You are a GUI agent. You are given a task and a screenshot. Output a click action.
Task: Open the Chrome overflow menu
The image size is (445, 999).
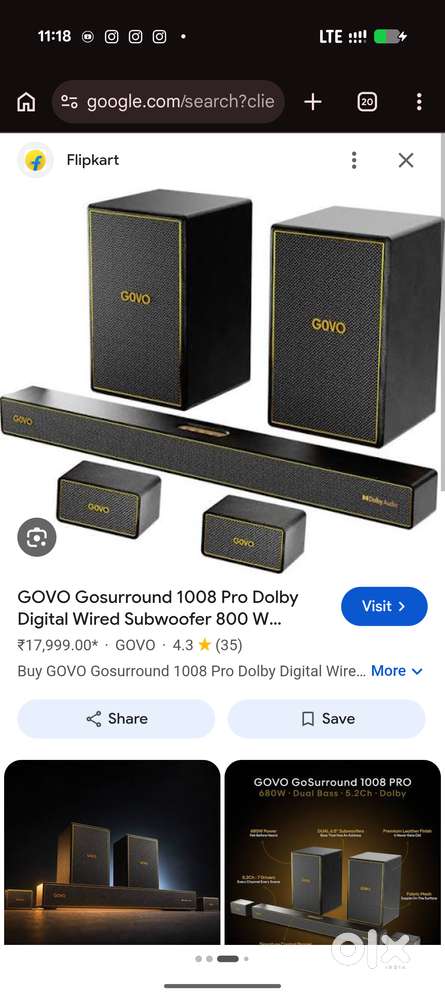(419, 102)
